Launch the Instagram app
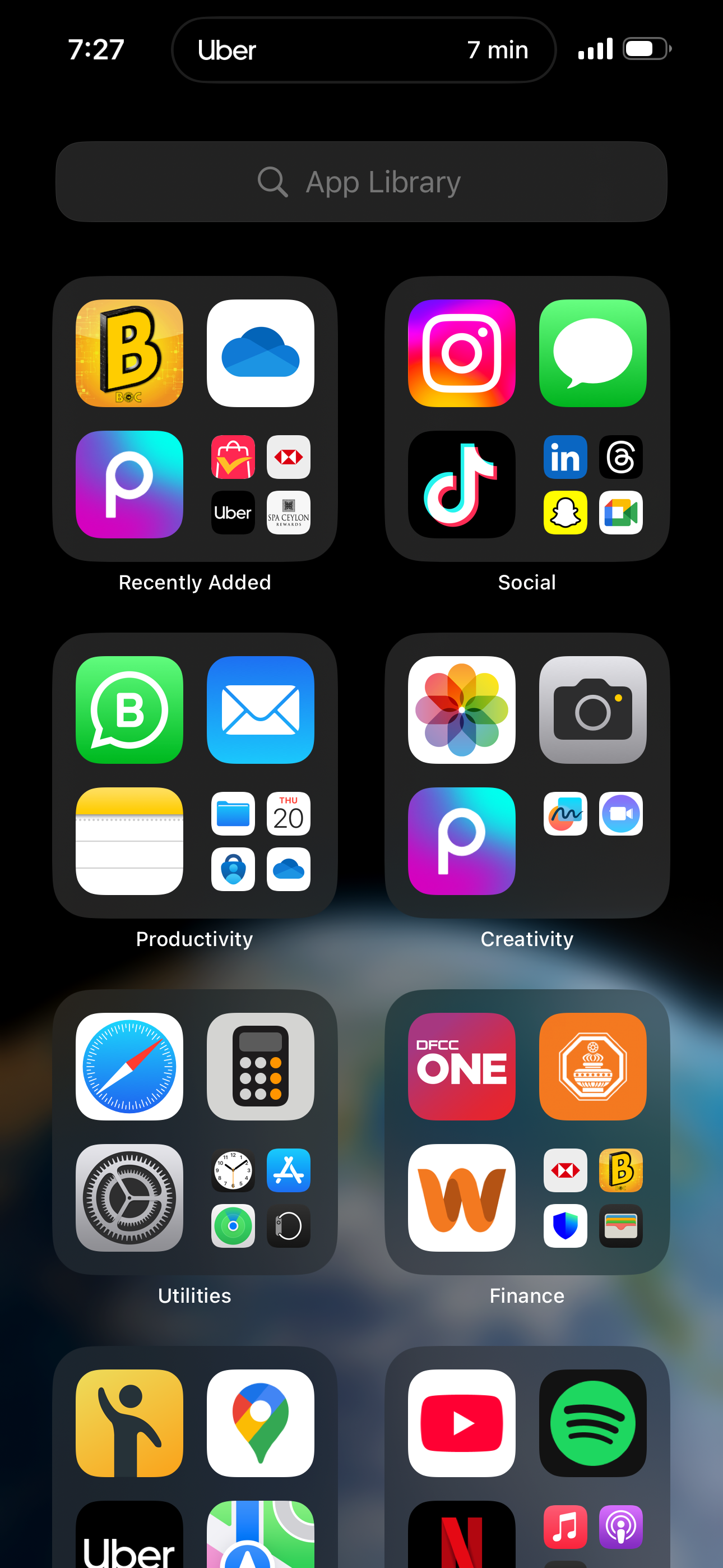 click(461, 353)
